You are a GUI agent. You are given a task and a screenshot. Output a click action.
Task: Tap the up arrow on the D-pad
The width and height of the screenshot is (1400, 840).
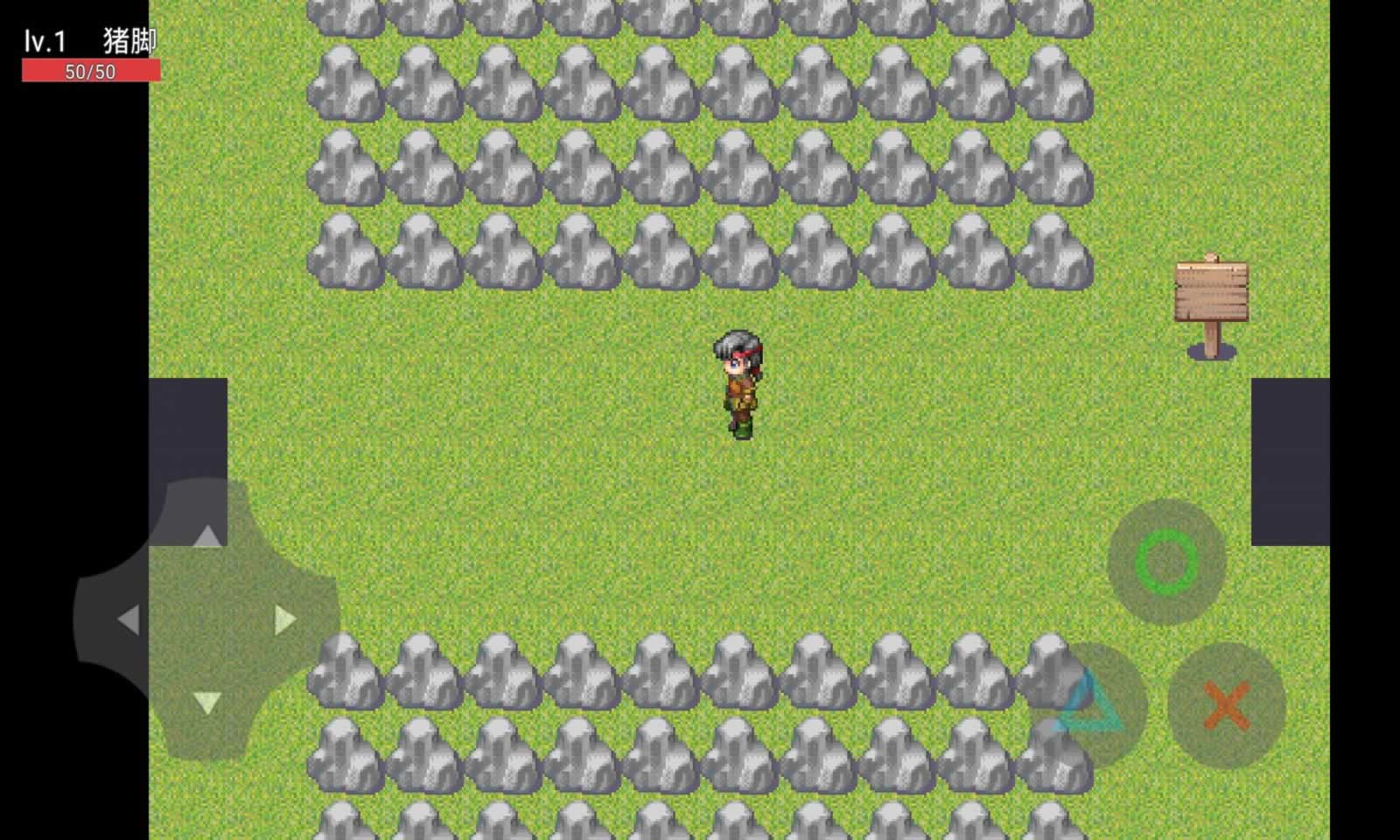tap(206, 536)
